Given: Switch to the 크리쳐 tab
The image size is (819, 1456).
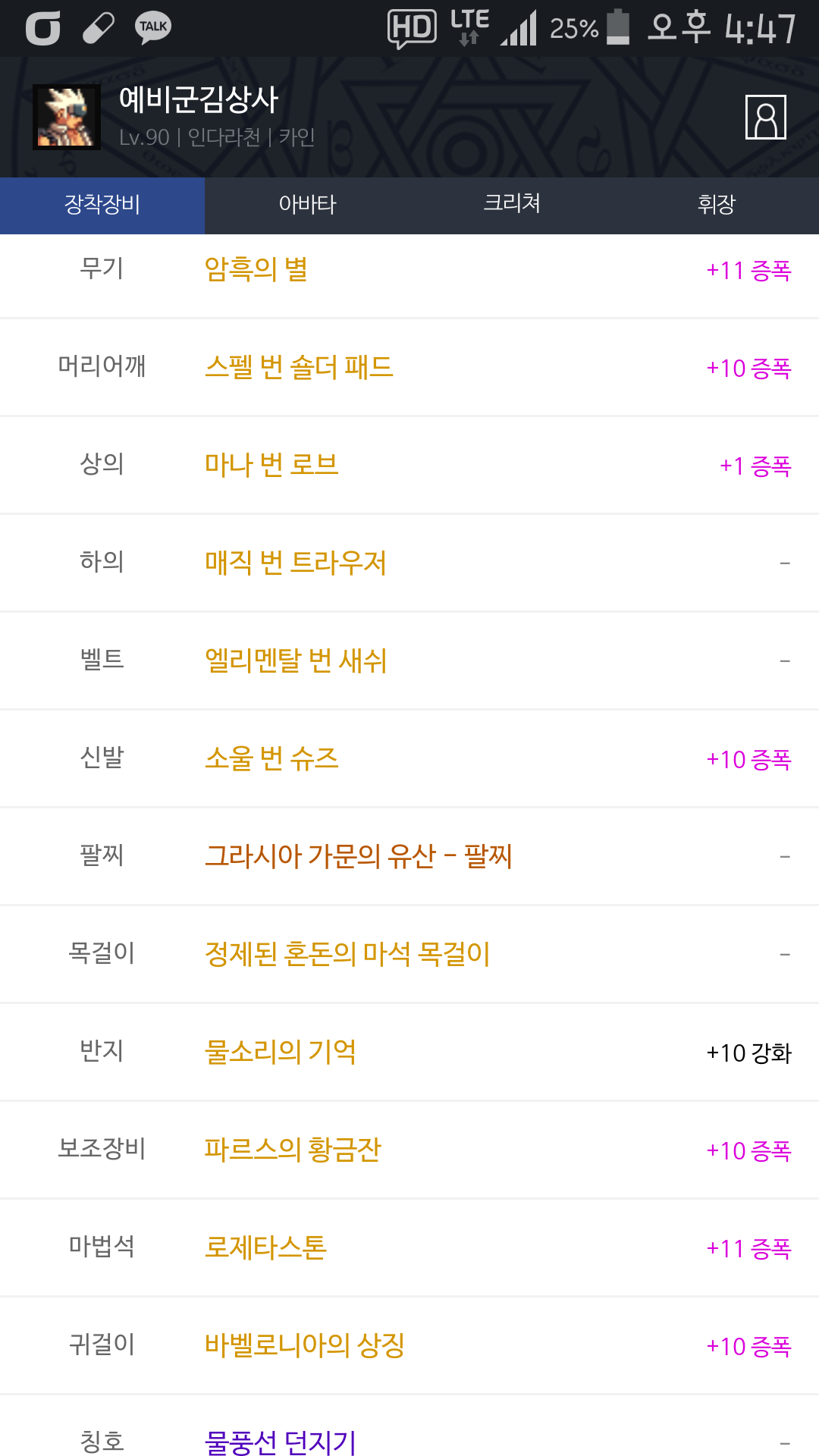Looking at the screenshot, I should coord(512,203).
